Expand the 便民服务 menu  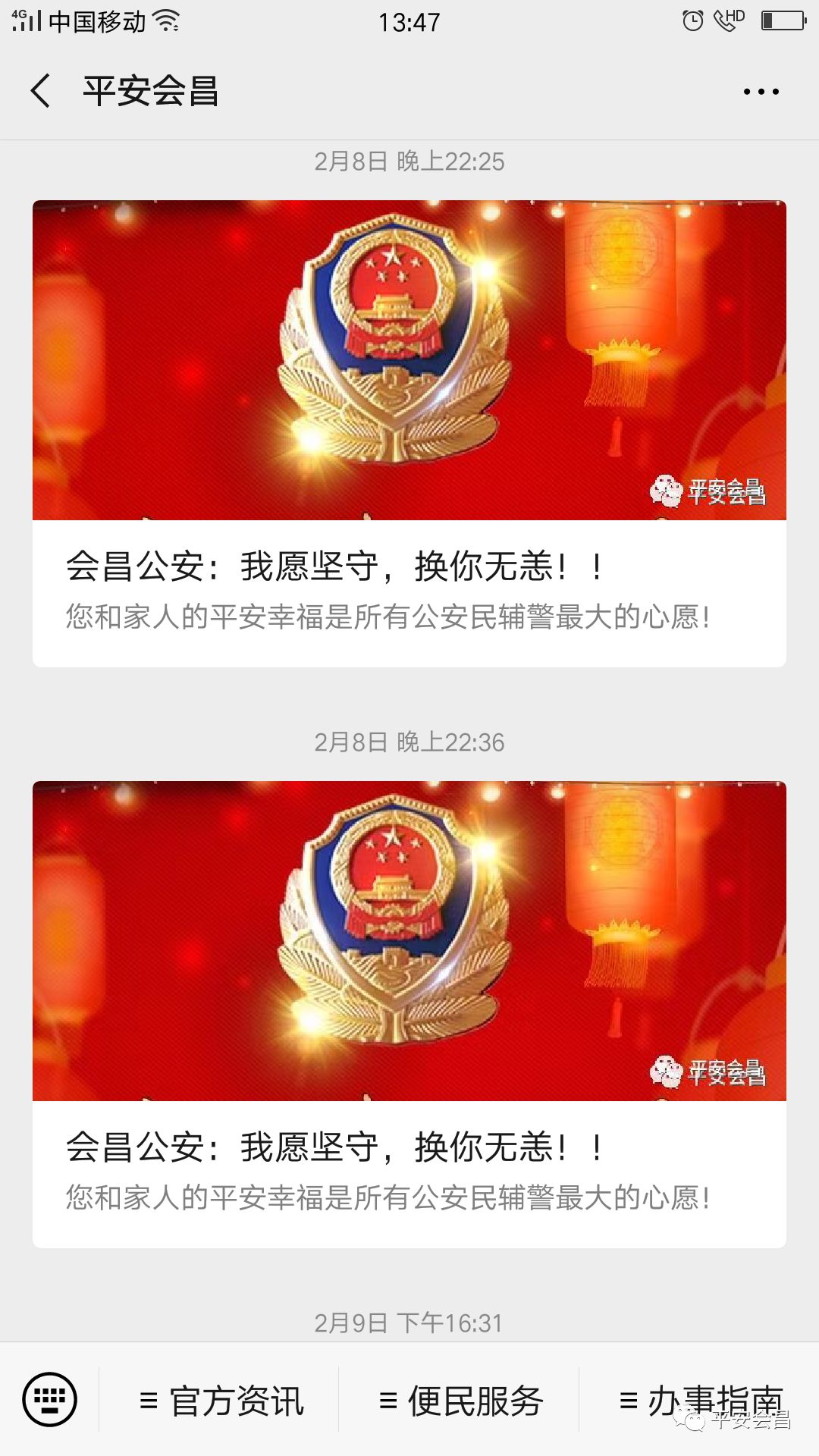(460, 1401)
